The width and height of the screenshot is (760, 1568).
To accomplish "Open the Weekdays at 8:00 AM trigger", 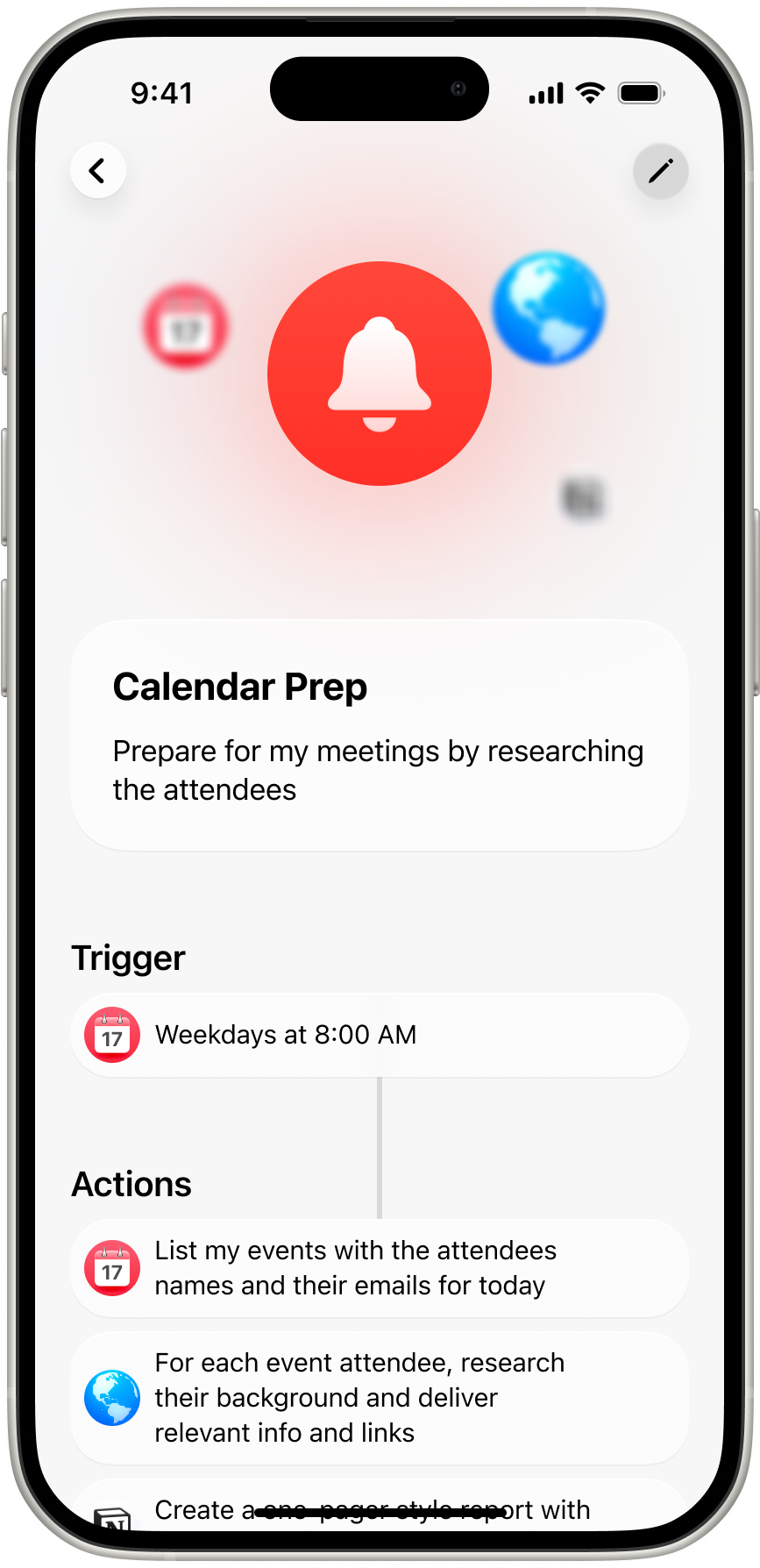I will pos(379,1035).
